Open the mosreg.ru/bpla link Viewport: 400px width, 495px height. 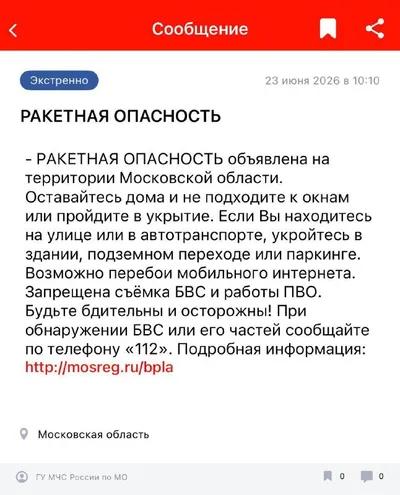pyautogui.click(x=99, y=367)
